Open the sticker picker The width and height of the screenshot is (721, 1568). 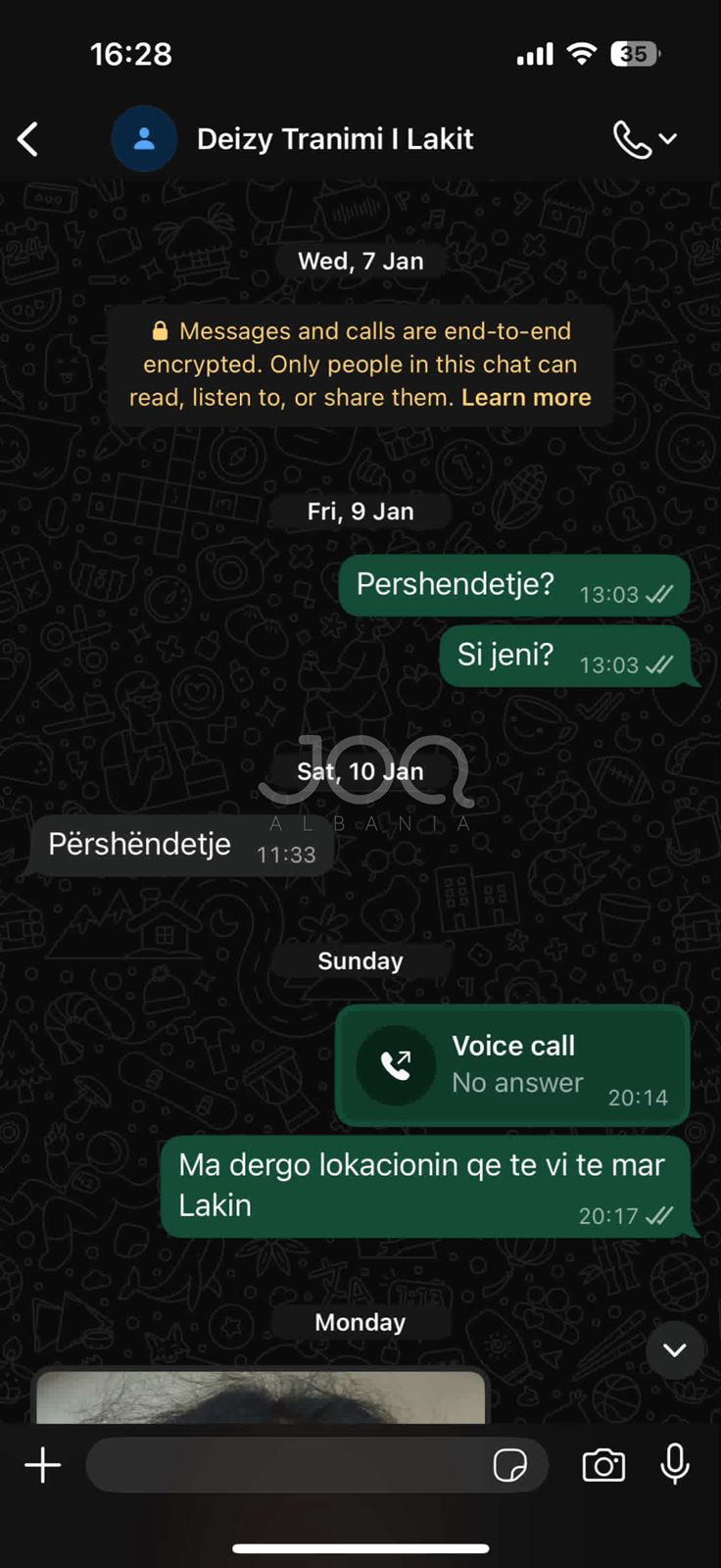coord(509,1466)
